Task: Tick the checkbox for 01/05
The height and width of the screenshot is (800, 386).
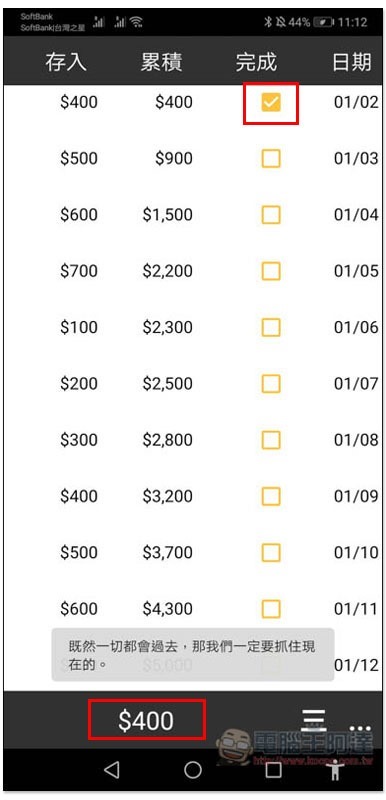Action: [x=271, y=271]
